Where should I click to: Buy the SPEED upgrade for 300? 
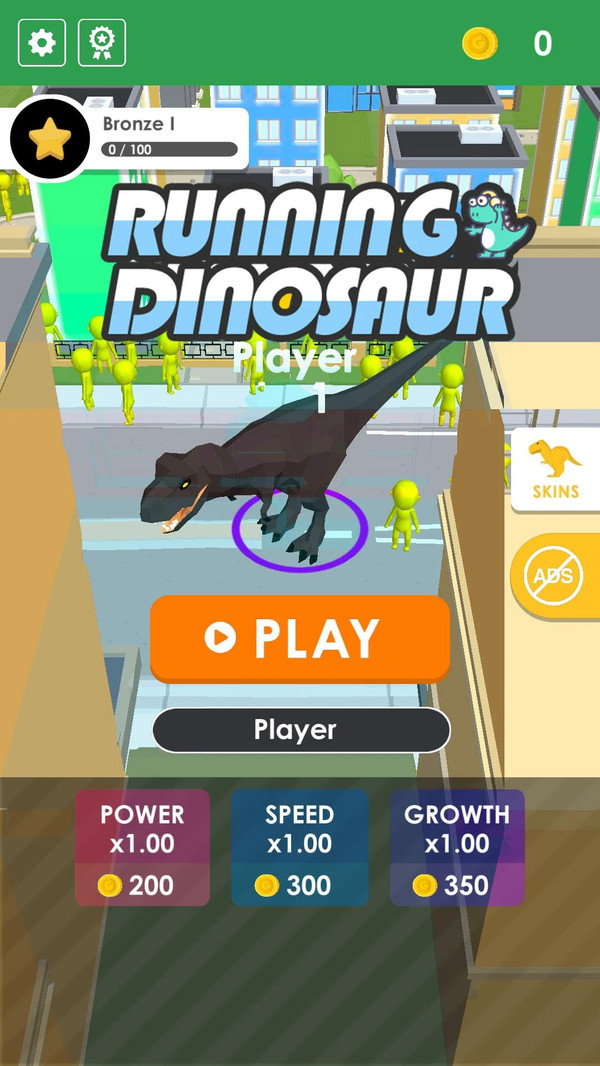(300, 847)
